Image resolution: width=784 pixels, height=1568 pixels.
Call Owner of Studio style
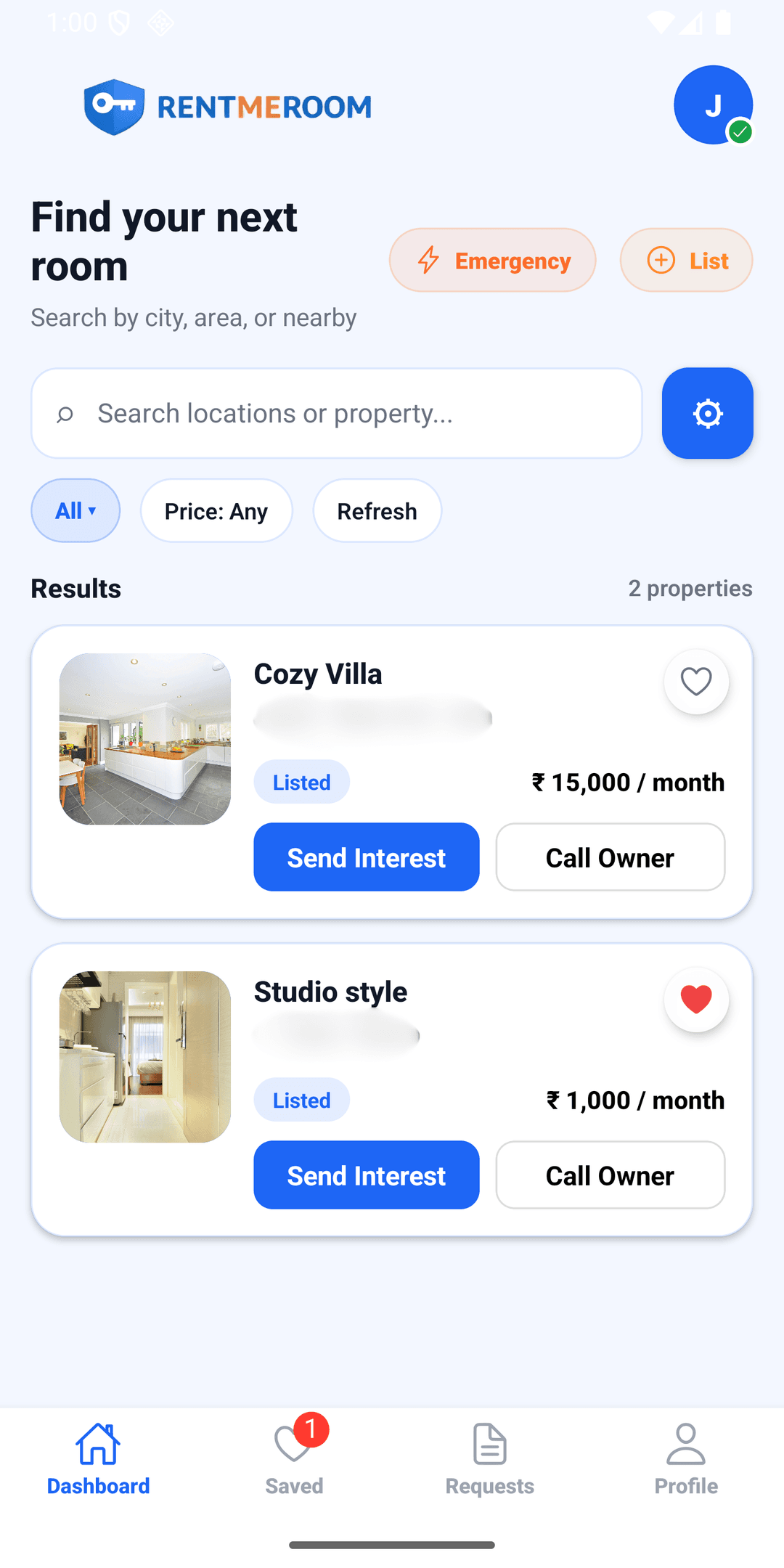point(610,1175)
